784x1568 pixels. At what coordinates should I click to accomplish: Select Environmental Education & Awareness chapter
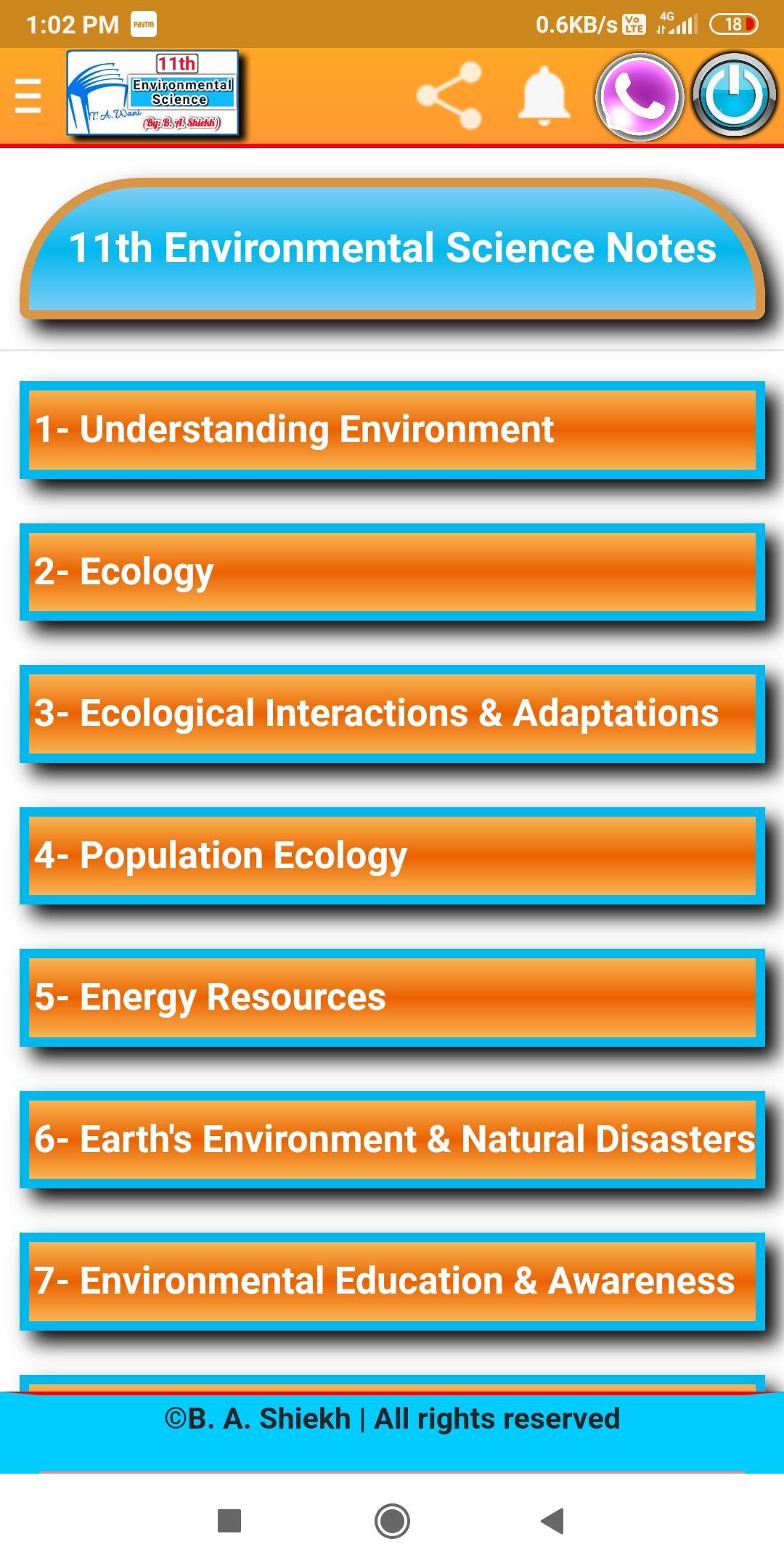pos(392,1281)
